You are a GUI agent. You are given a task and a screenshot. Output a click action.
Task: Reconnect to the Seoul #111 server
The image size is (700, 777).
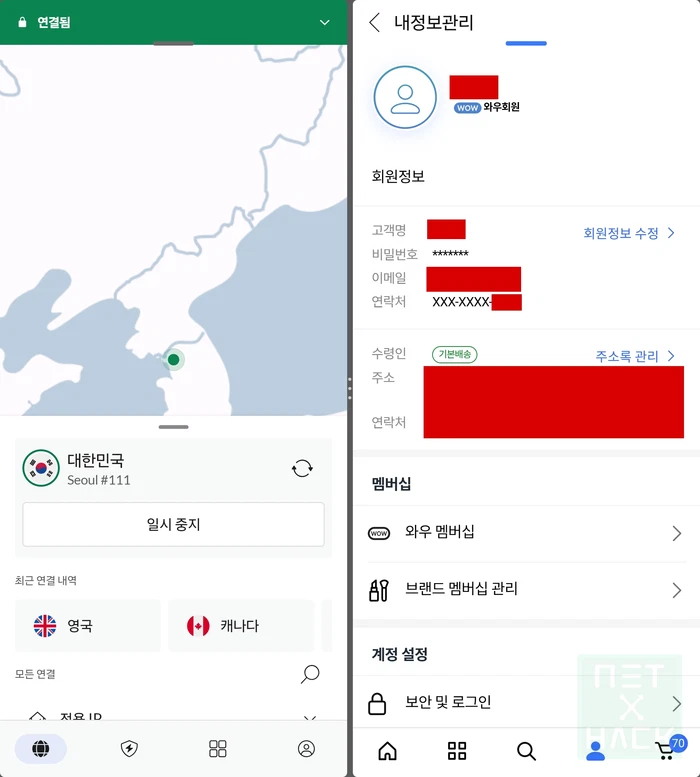(302, 468)
